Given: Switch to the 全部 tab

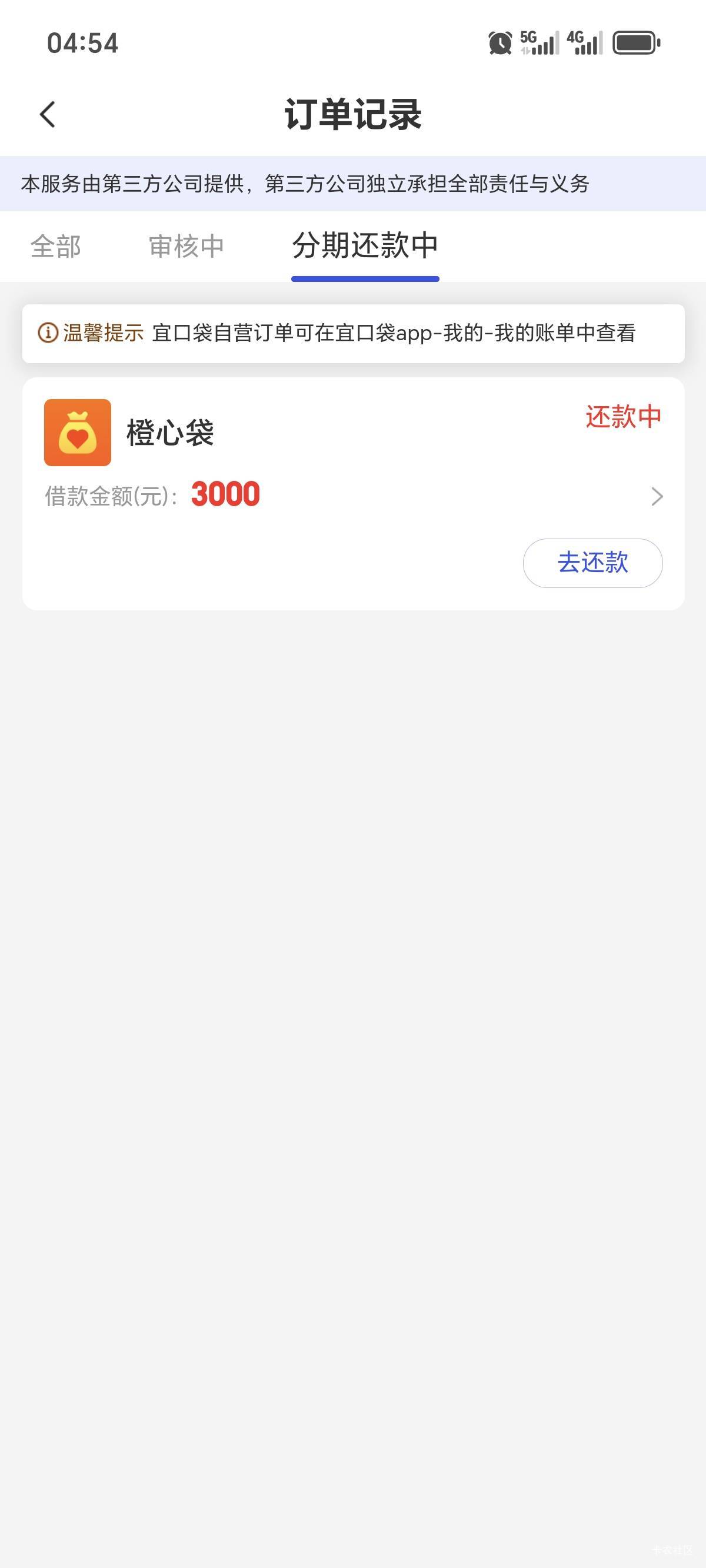Looking at the screenshot, I should [x=55, y=247].
